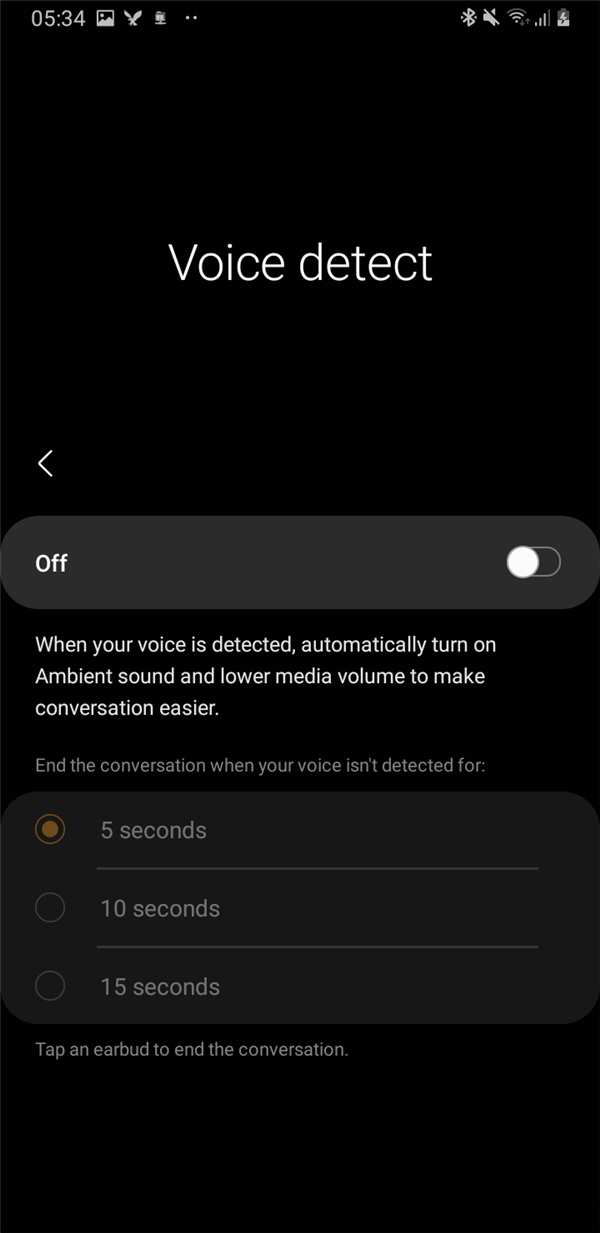
Task: Choose the 10 seconds option
Action: (50, 908)
